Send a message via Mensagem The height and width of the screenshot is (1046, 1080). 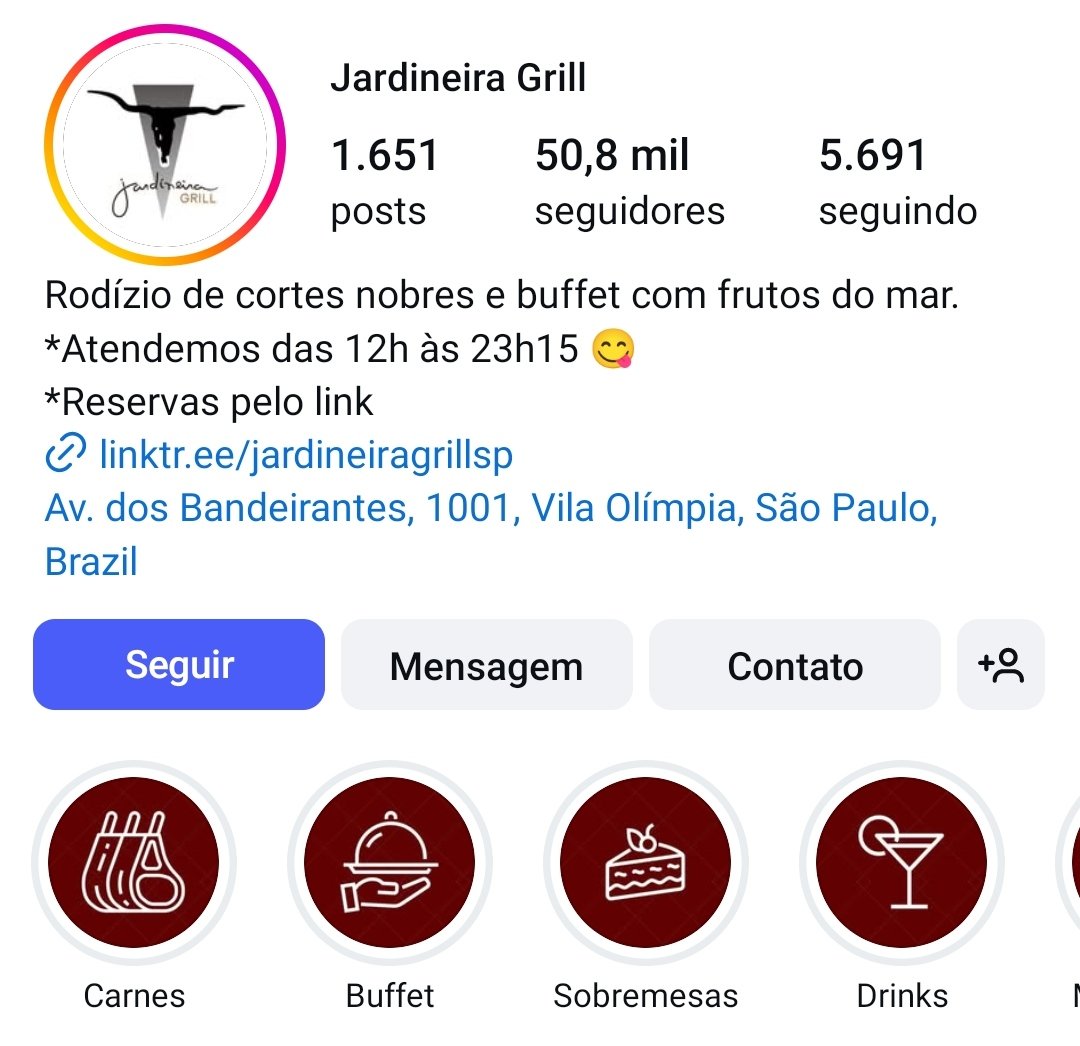tap(486, 665)
